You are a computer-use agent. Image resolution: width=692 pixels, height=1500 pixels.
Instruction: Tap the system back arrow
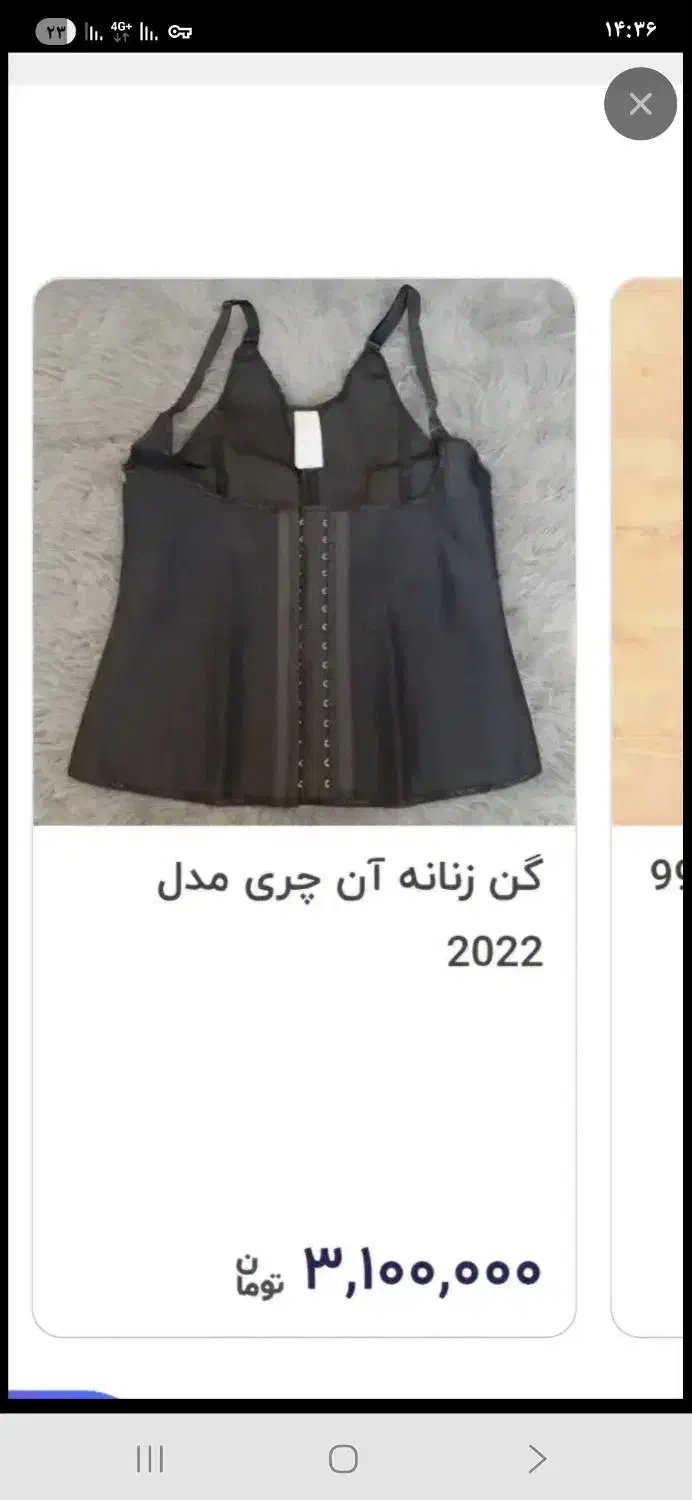pyautogui.click(x=537, y=1459)
